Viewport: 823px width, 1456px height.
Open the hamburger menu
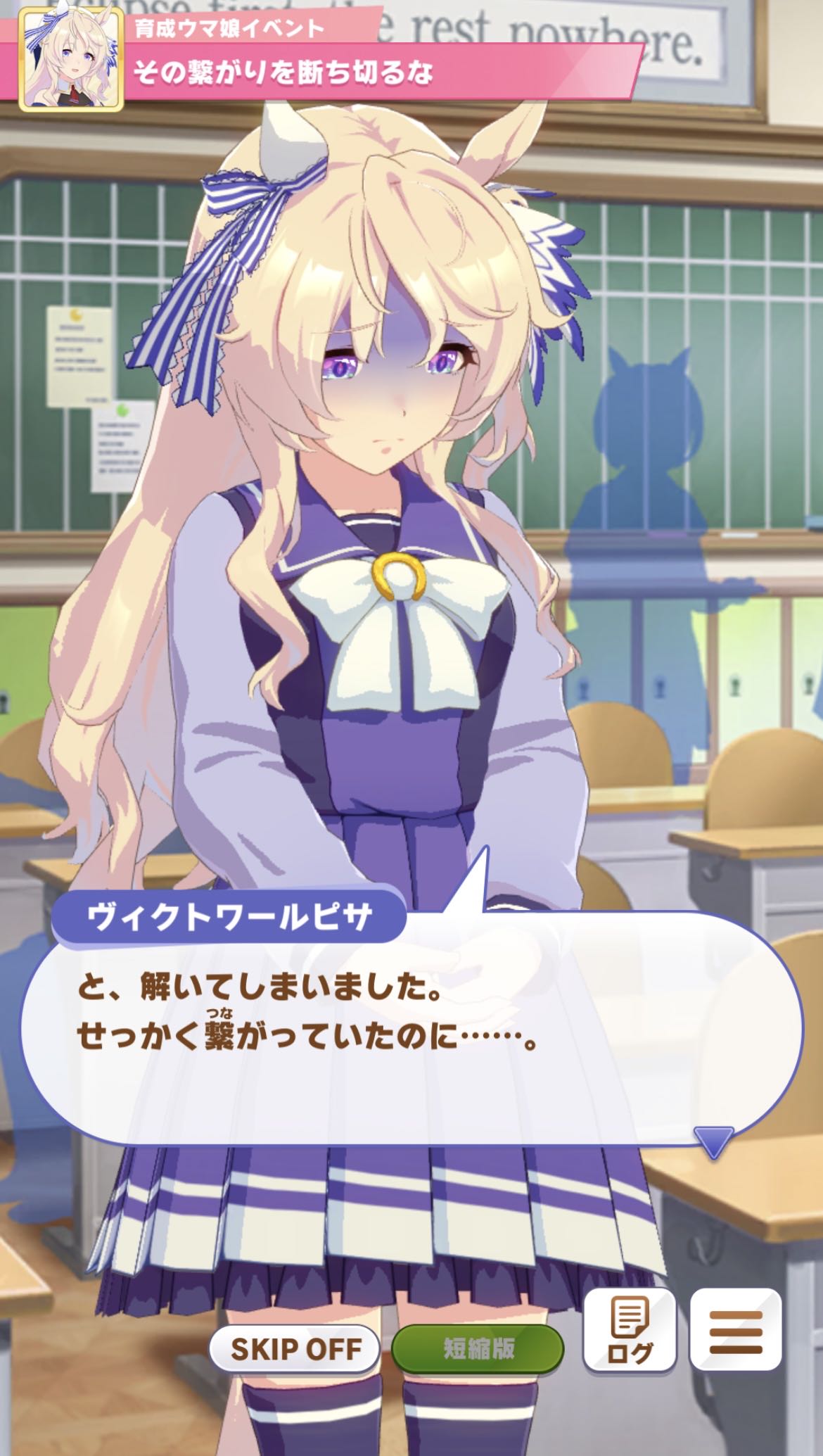point(736,1330)
